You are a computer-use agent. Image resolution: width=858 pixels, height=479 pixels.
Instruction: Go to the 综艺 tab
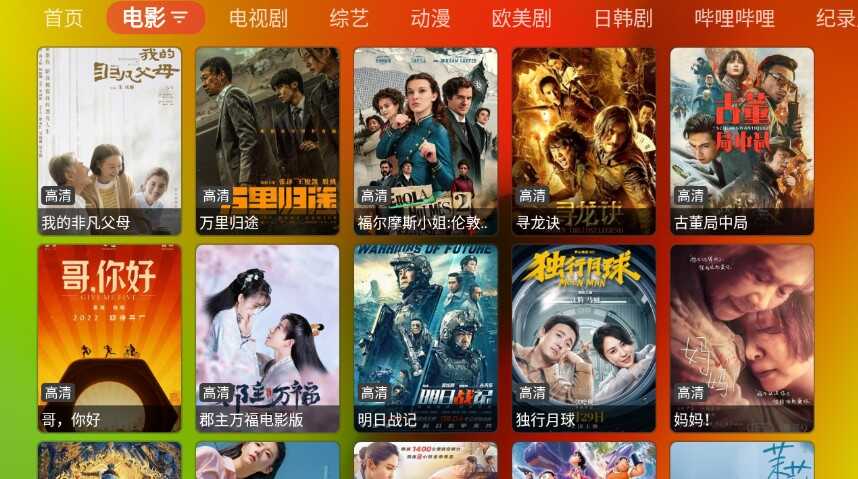click(x=349, y=18)
